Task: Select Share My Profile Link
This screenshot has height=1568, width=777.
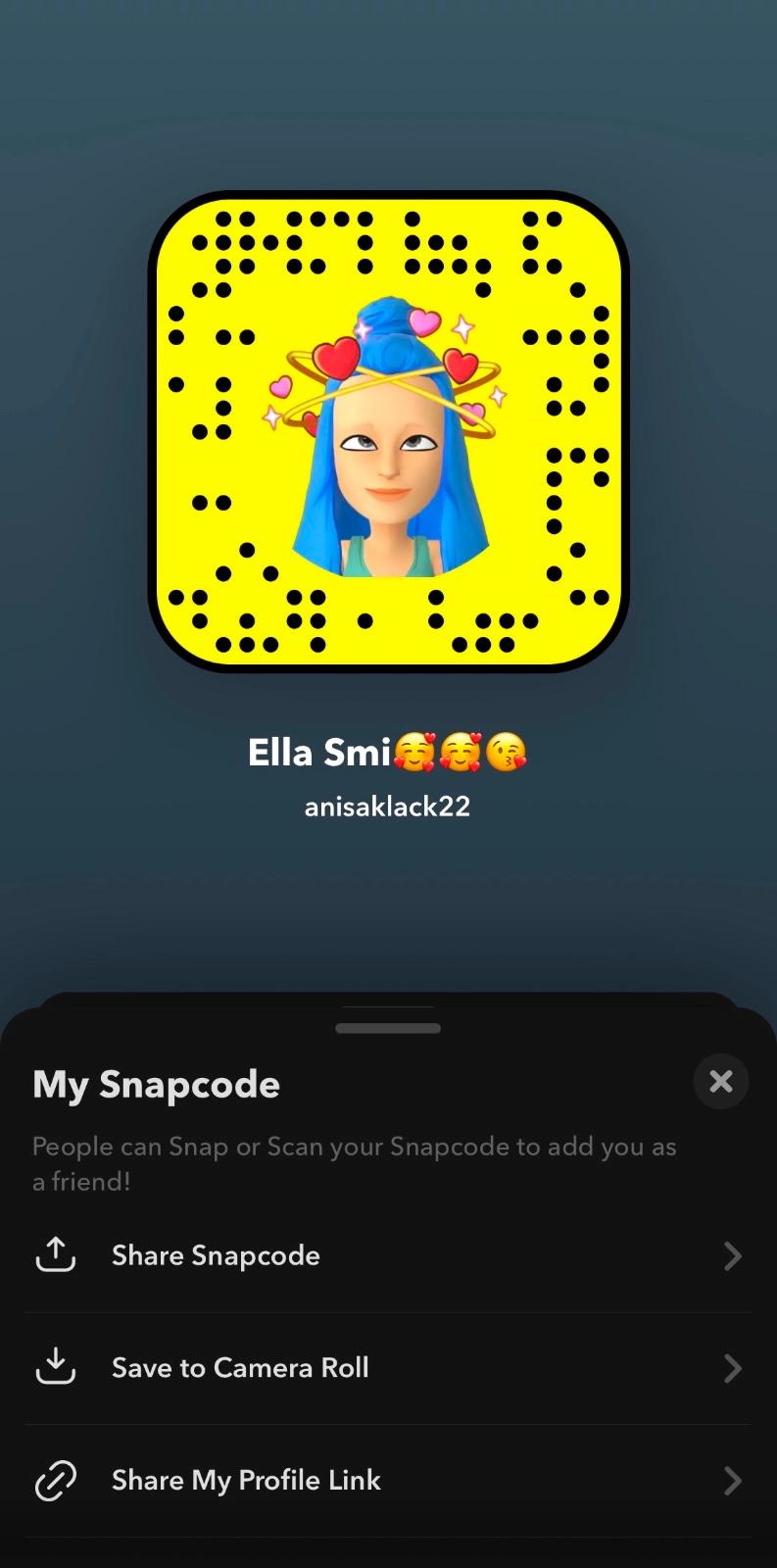Action: 387,1480
